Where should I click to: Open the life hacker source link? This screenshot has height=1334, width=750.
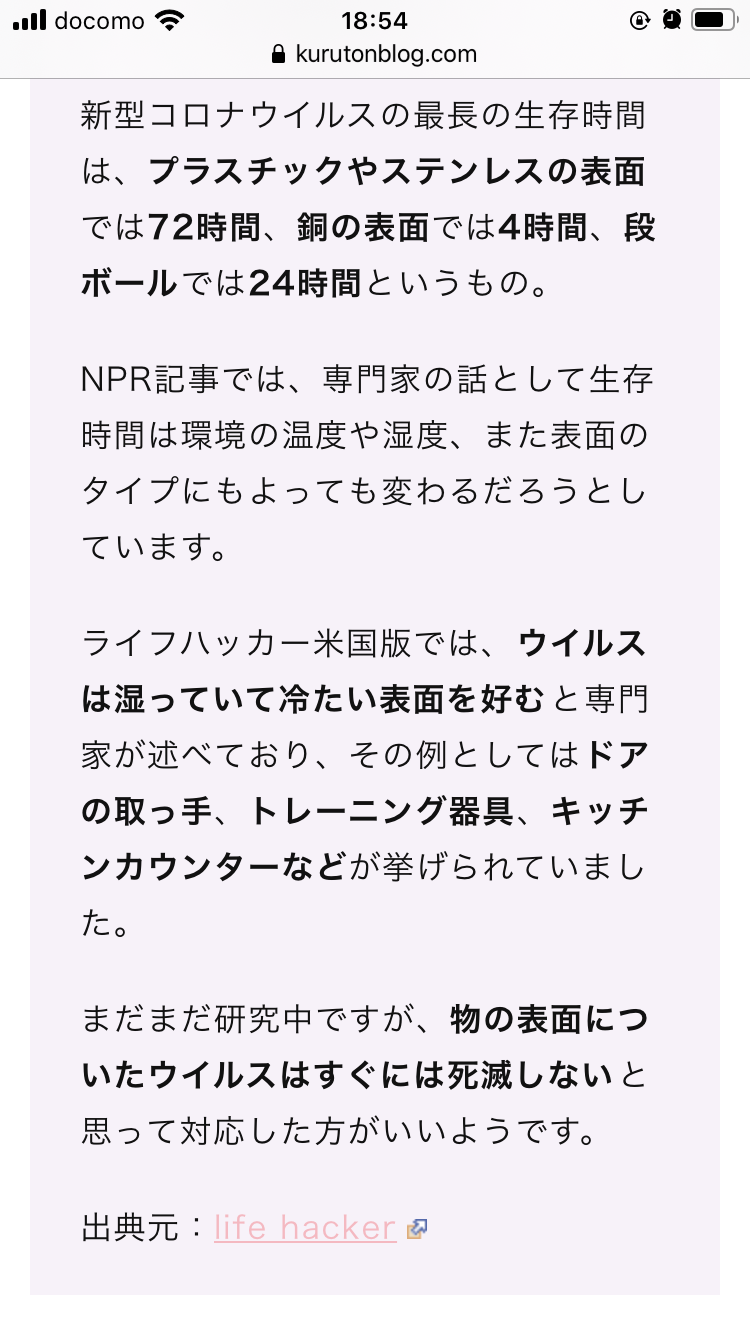point(305,1227)
